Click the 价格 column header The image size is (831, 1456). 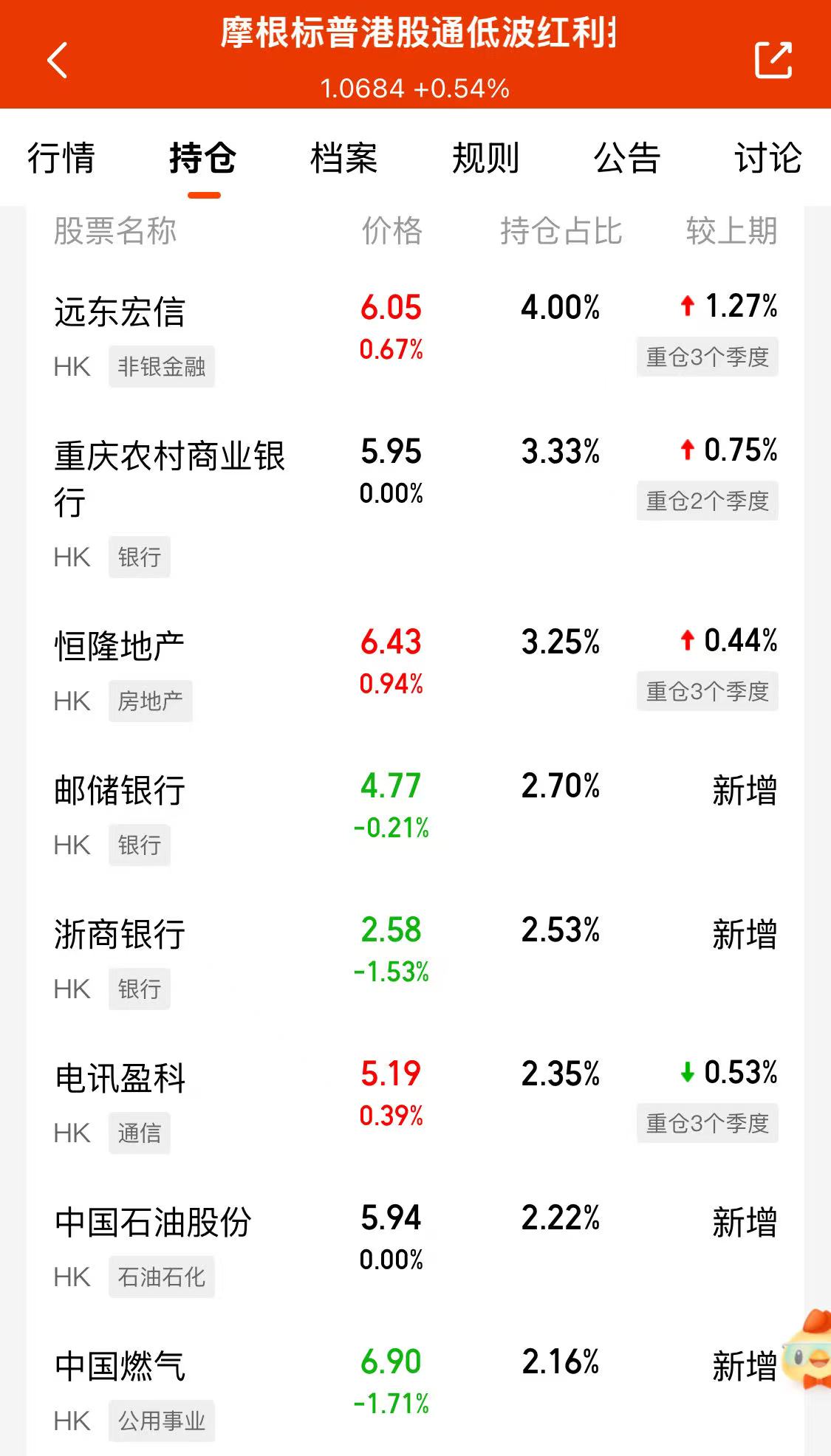coord(392,232)
